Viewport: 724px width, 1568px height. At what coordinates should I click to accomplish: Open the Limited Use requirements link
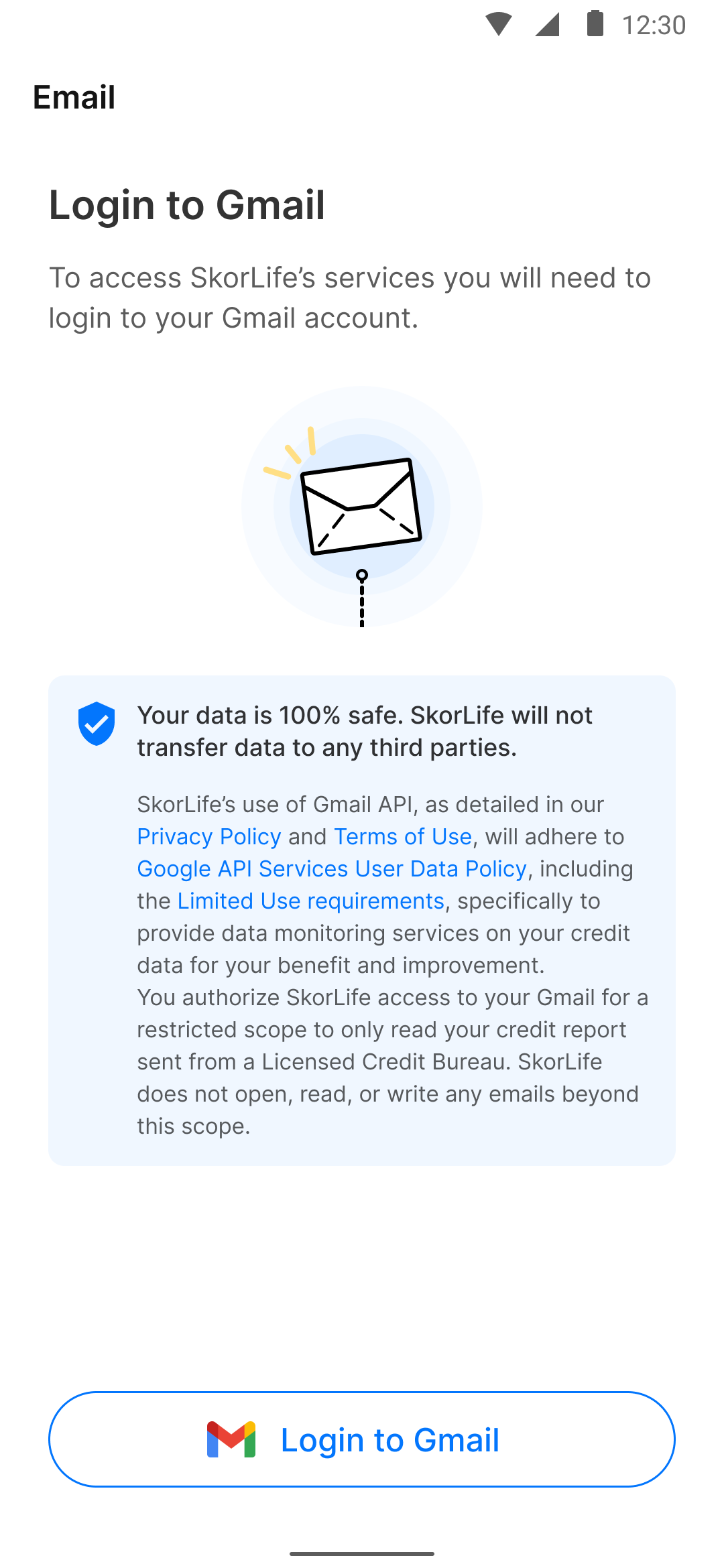pyautogui.click(x=311, y=901)
